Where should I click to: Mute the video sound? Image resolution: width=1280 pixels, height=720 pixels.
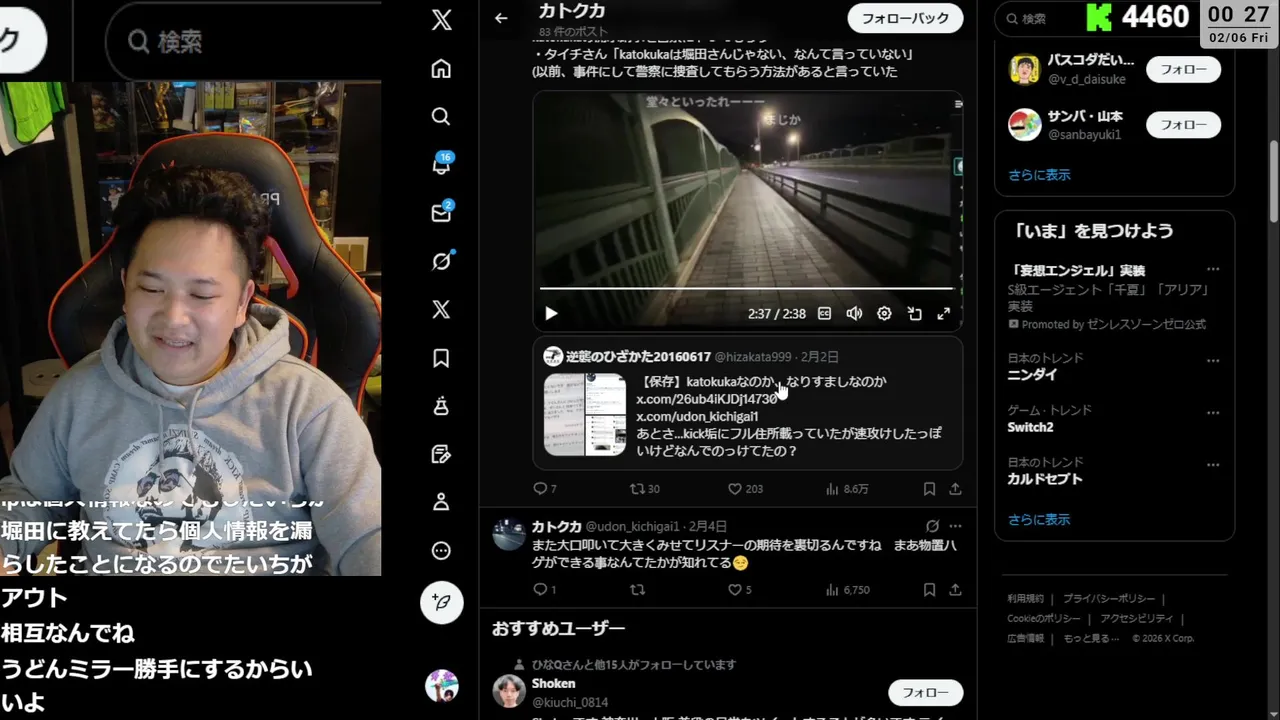[x=854, y=313]
